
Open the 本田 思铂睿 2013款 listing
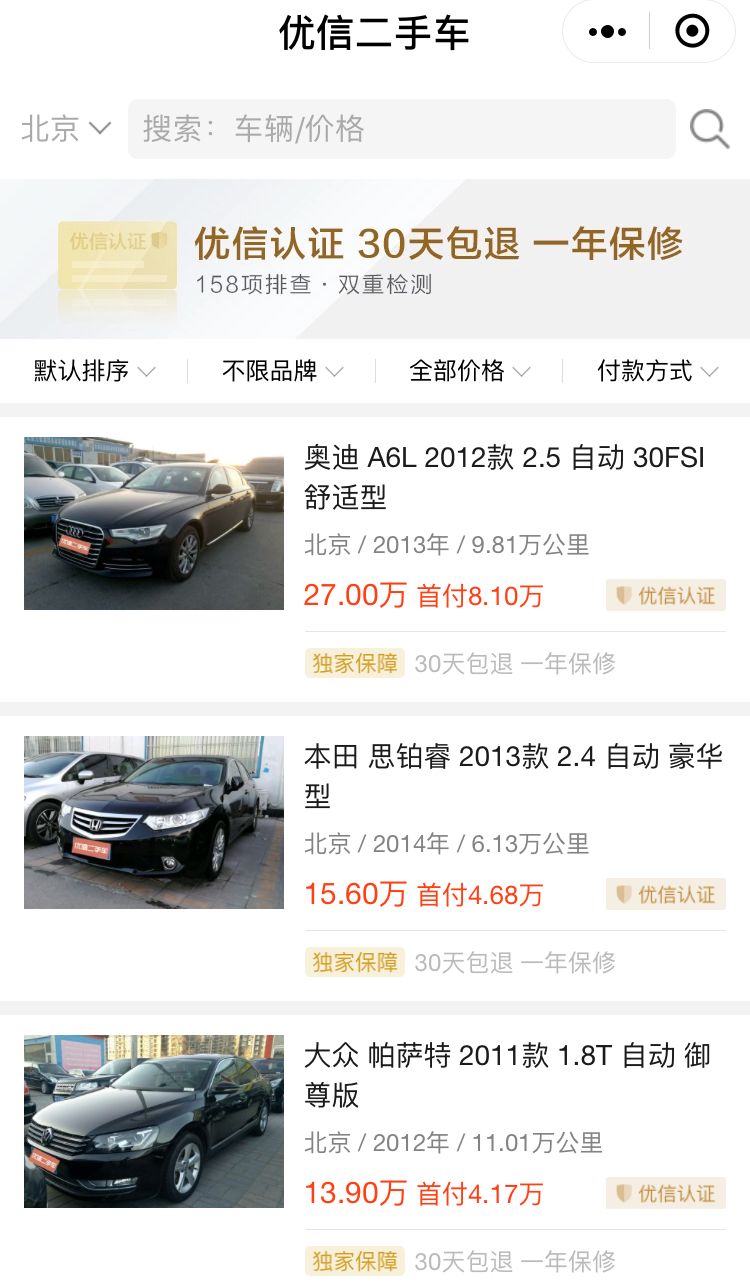click(x=512, y=776)
